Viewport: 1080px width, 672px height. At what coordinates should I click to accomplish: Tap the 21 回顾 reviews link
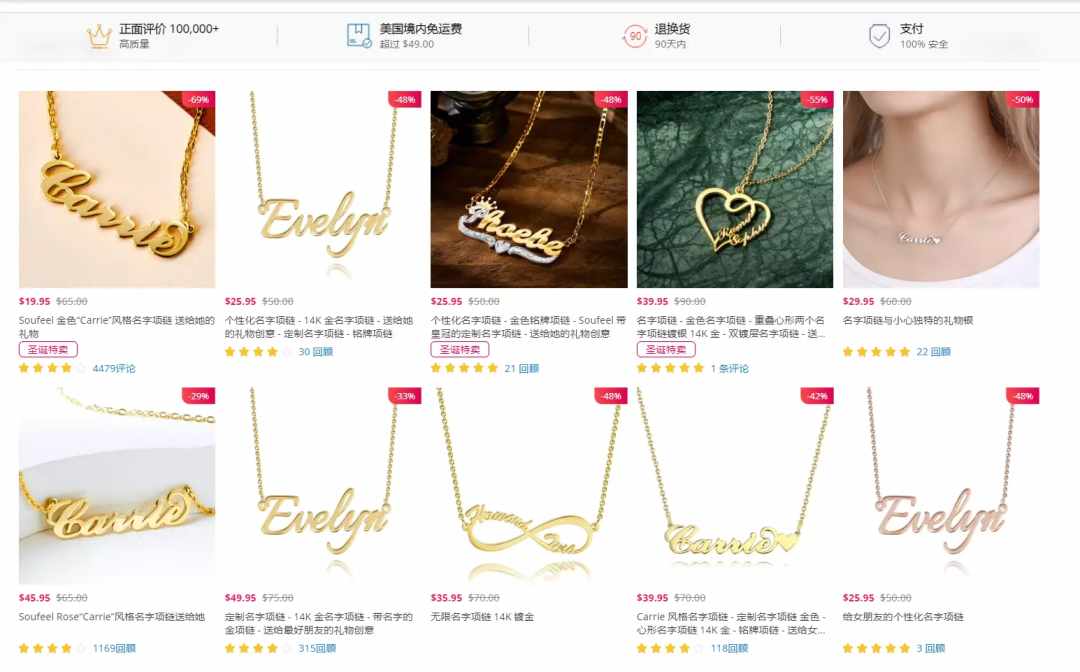tap(522, 369)
